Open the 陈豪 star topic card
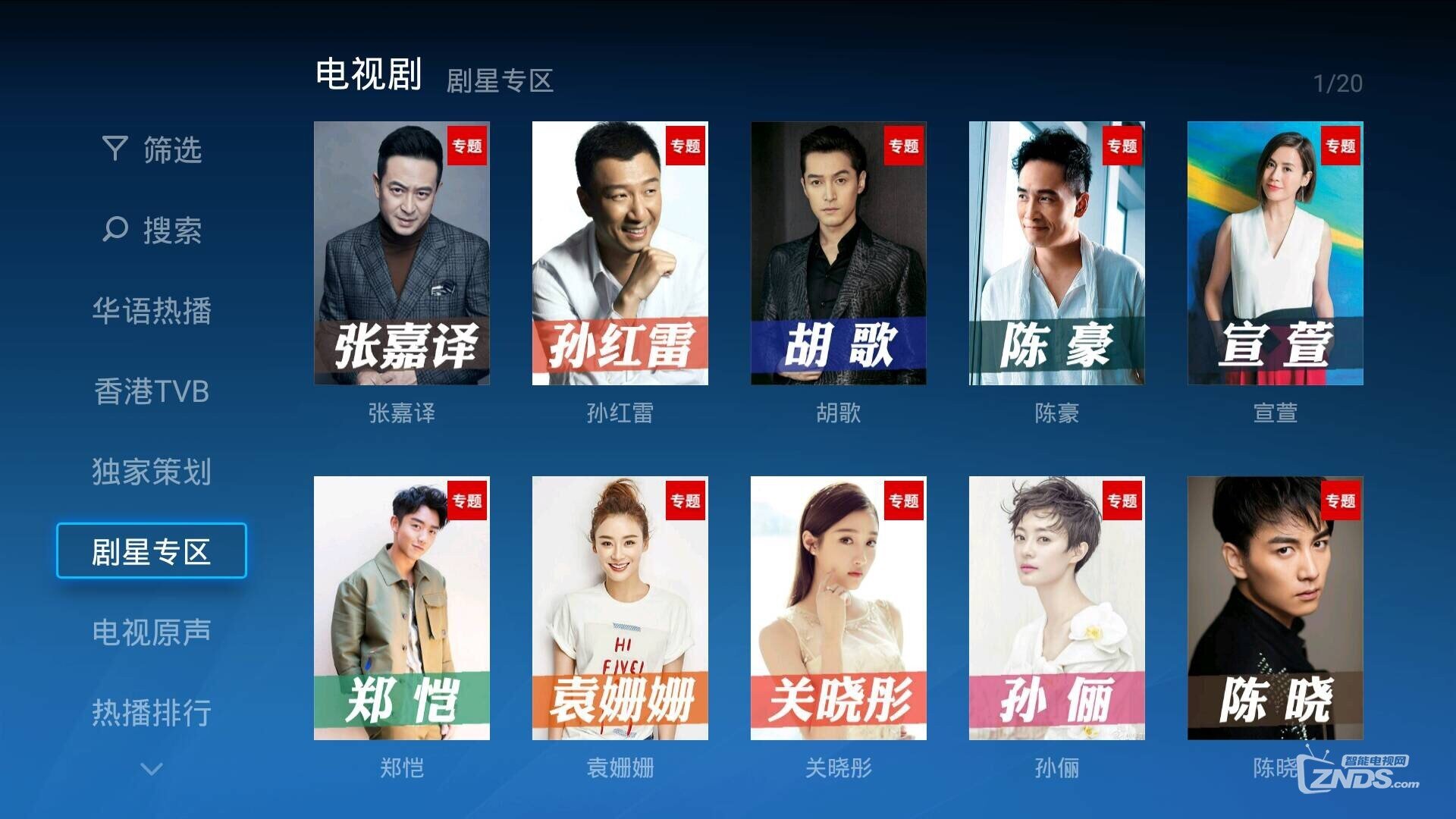 (1056, 253)
